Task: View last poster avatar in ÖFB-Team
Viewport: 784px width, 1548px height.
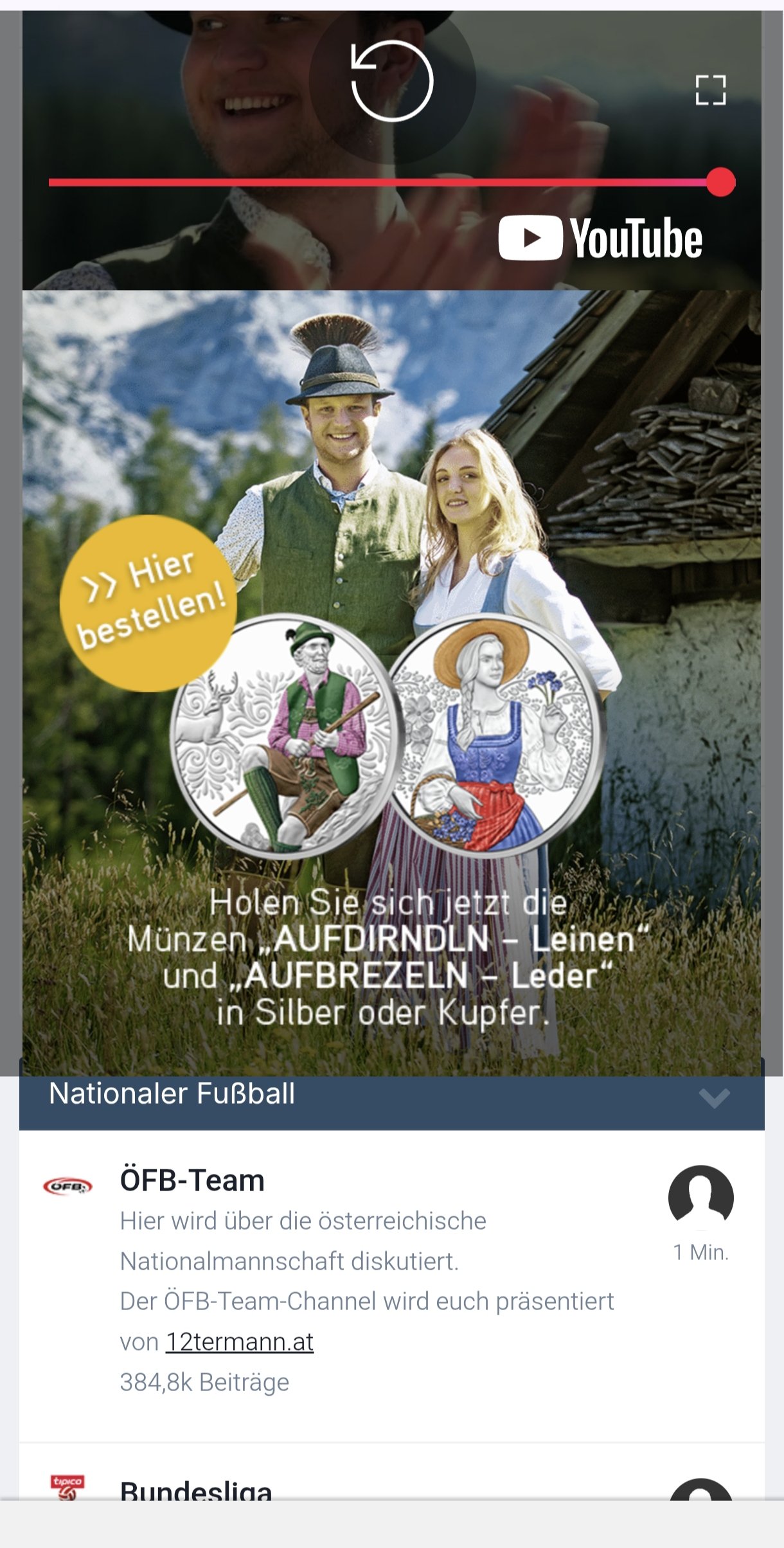Action: tap(700, 1197)
